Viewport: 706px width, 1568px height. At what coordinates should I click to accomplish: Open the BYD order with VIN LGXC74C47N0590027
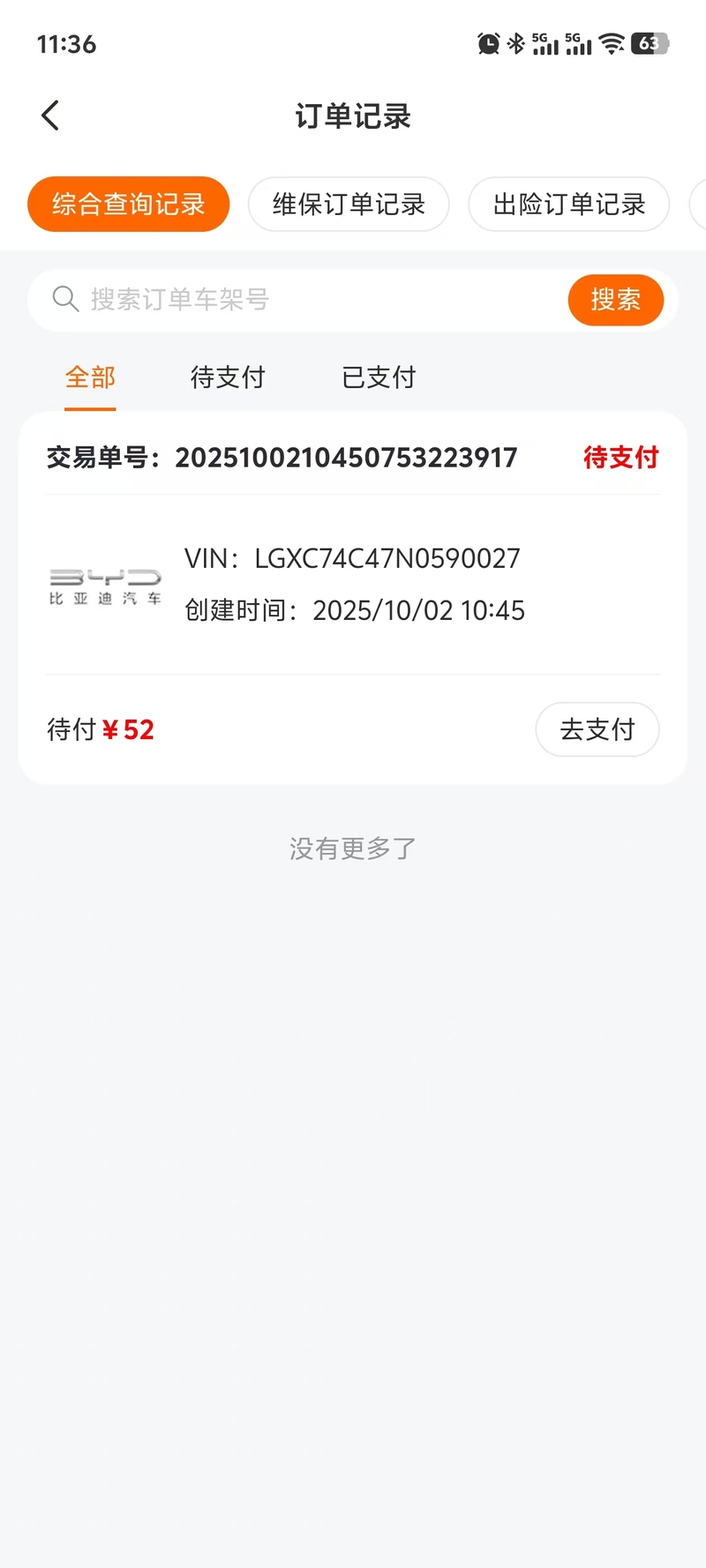click(353, 584)
